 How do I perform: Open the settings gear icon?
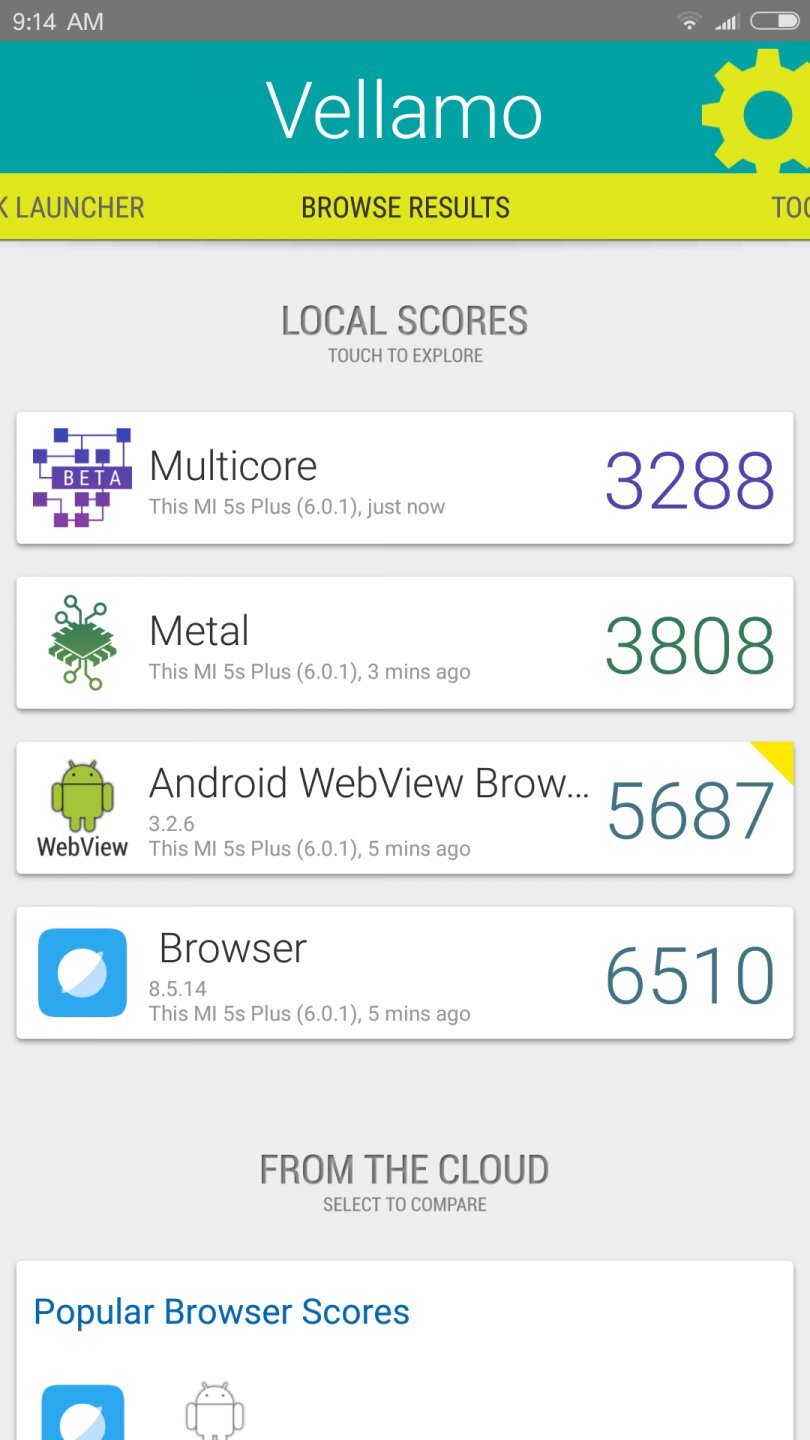pos(762,112)
